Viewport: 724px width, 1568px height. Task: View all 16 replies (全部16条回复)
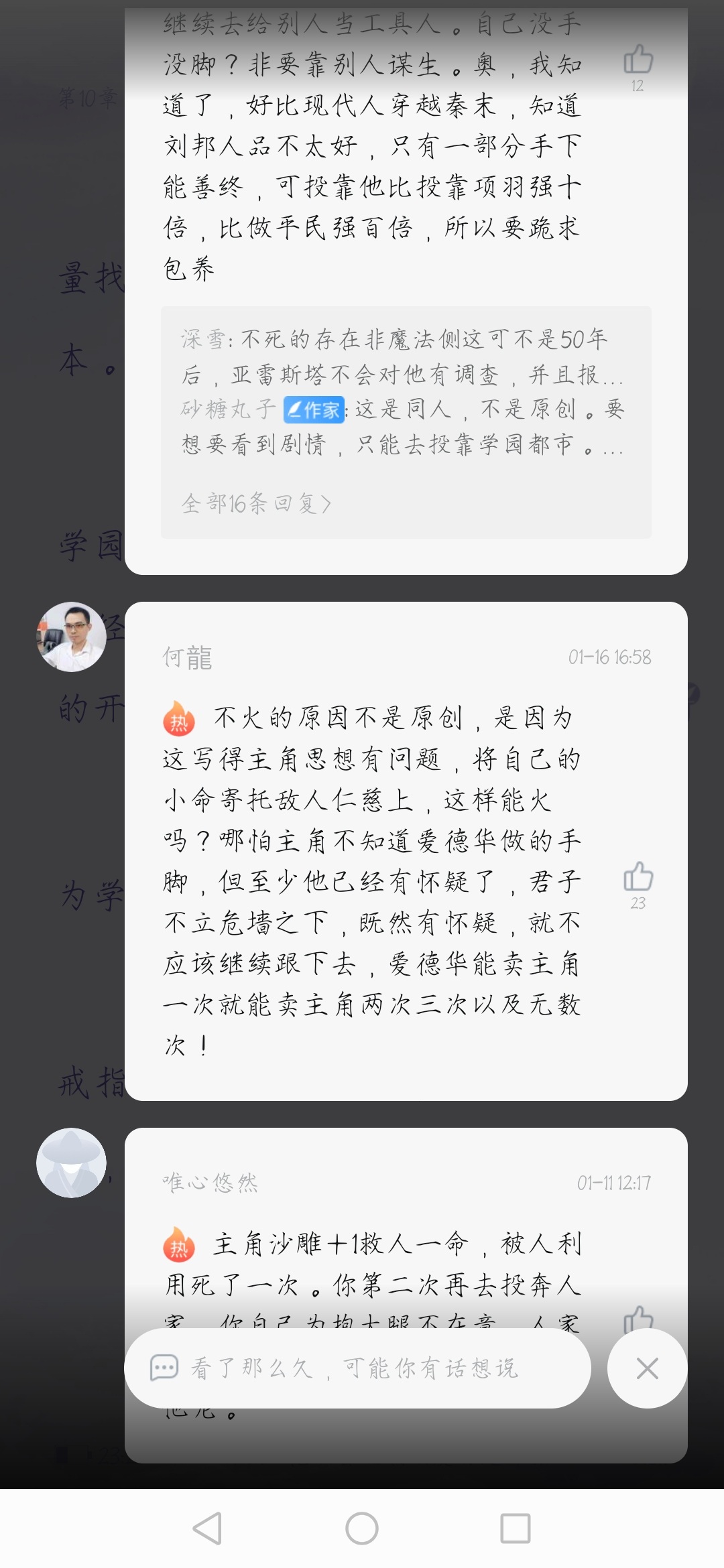tap(256, 503)
